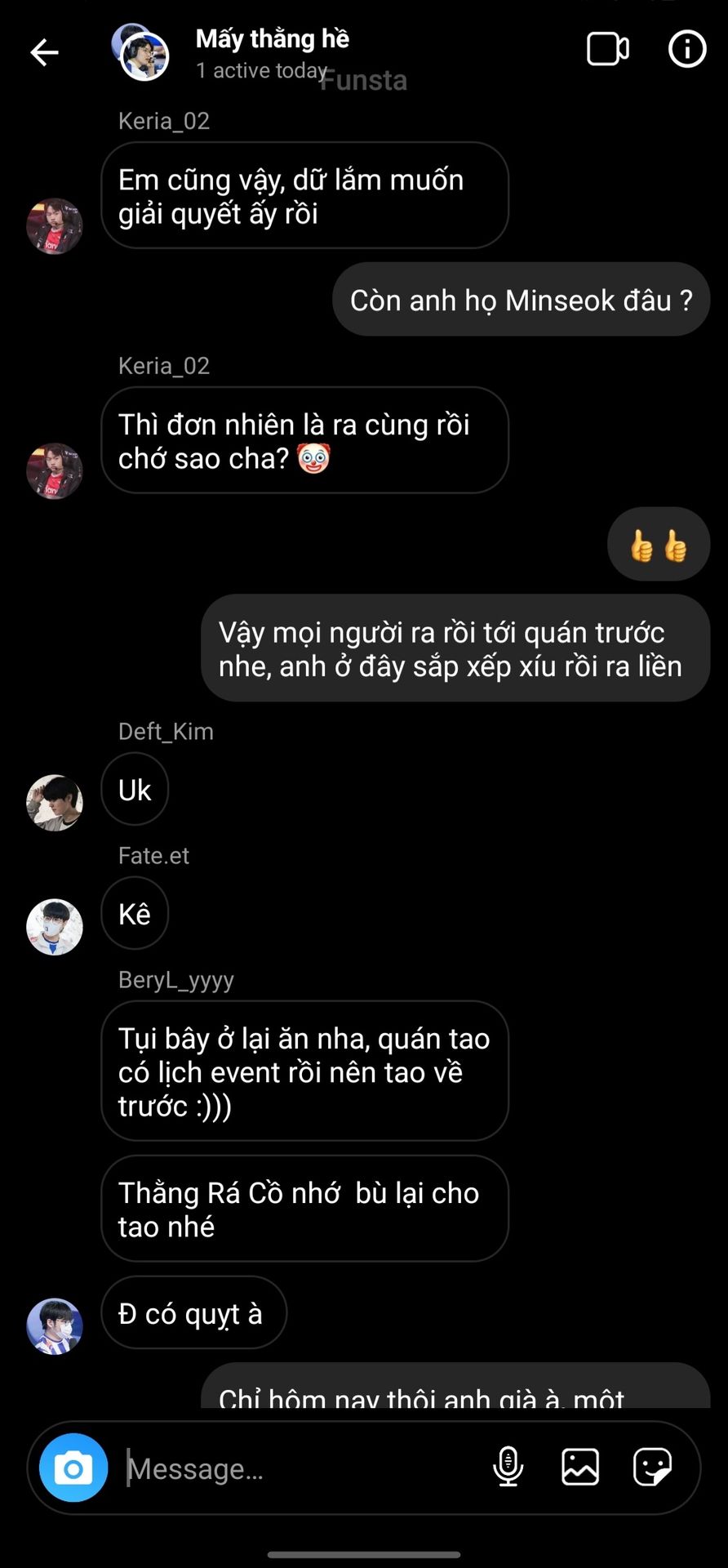Tap Keria_02's avatar next to the clown message
This screenshot has height=1568, width=728.
click(55, 471)
